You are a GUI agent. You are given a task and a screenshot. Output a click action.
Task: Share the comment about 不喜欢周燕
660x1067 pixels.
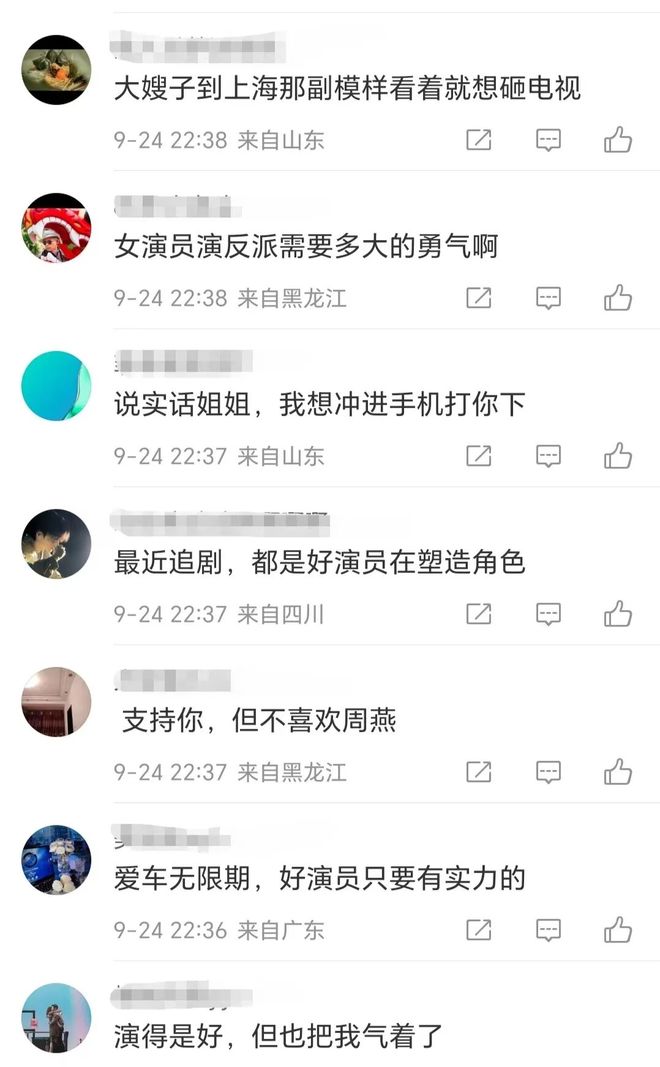pos(479,772)
